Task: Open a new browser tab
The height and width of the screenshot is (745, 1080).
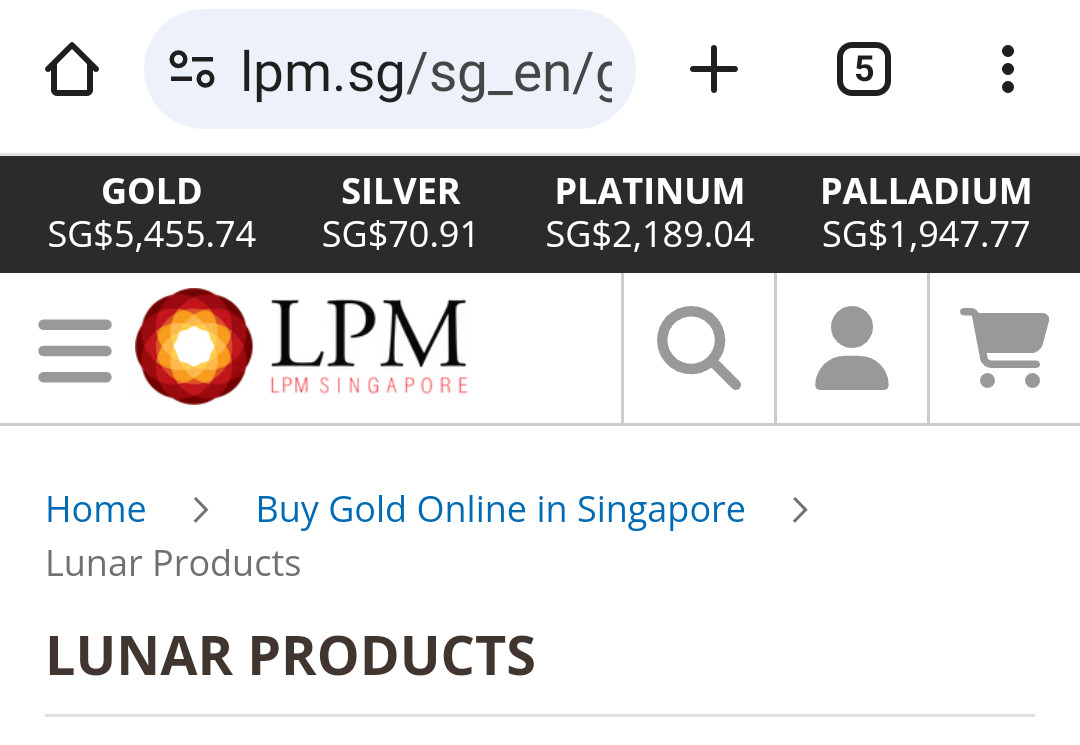Action: pyautogui.click(x=714, y=71)
